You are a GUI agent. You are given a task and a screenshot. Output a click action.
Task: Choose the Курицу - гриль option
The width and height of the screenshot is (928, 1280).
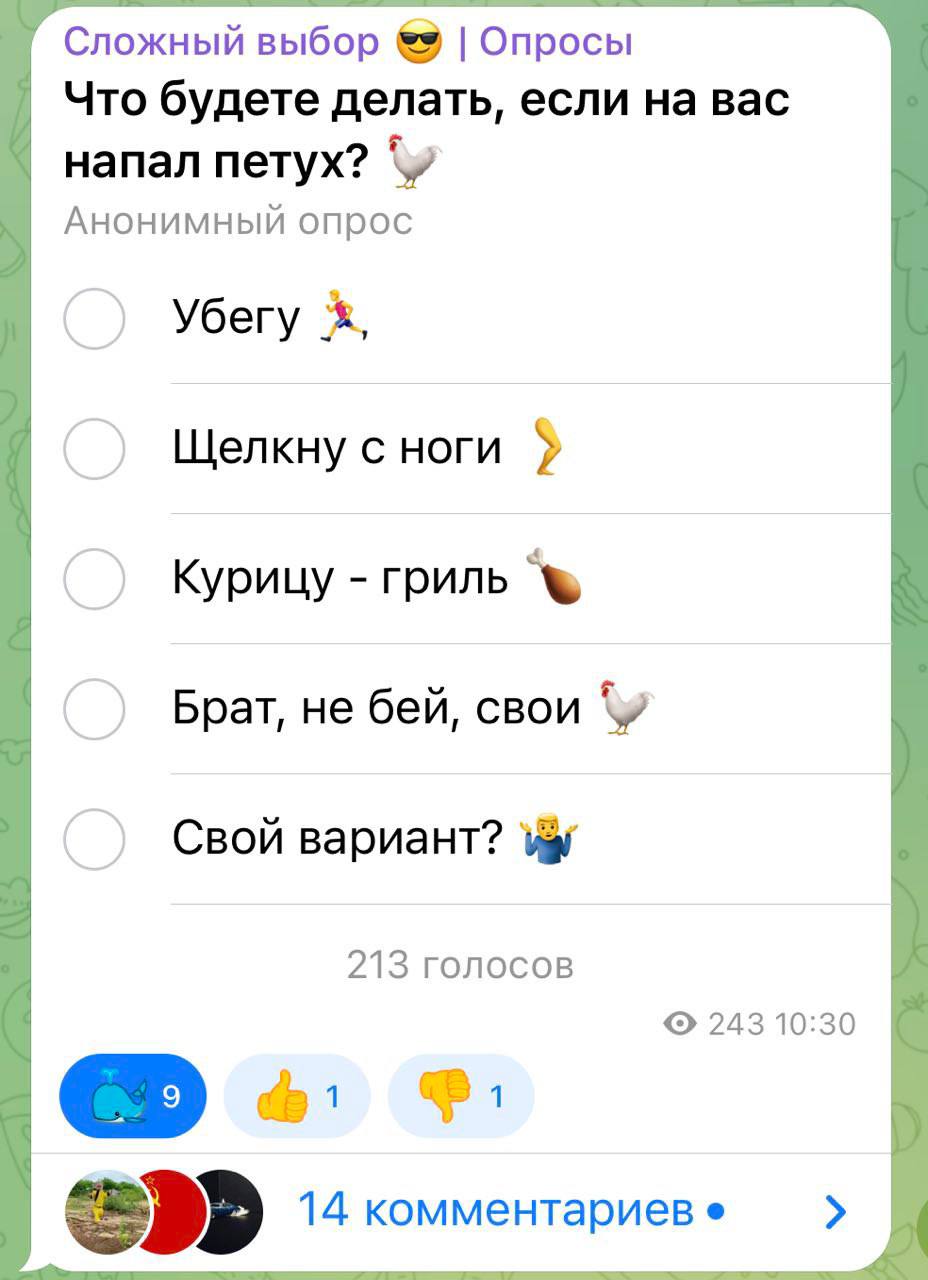click(x=93, y=579)
